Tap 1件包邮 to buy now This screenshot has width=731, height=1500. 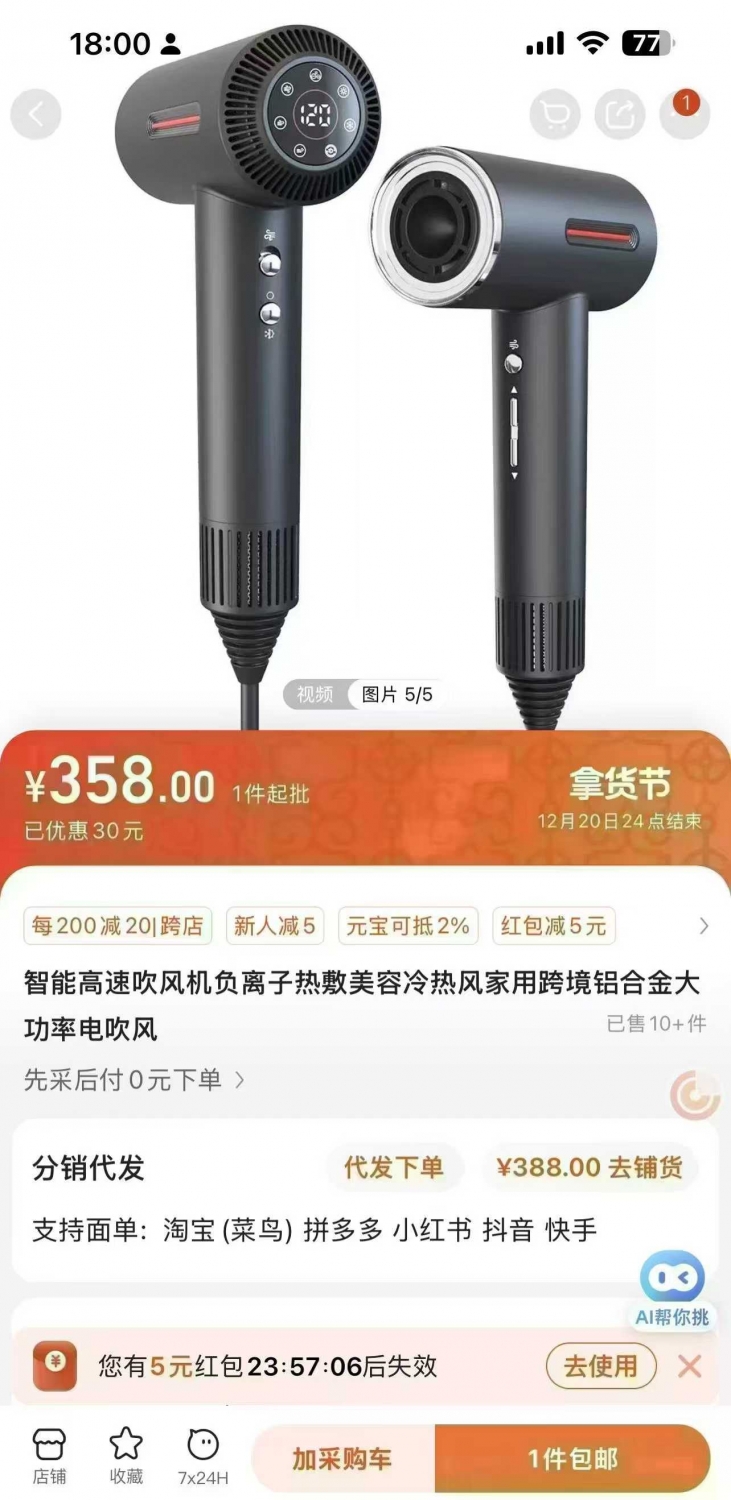pos(573,1459)
